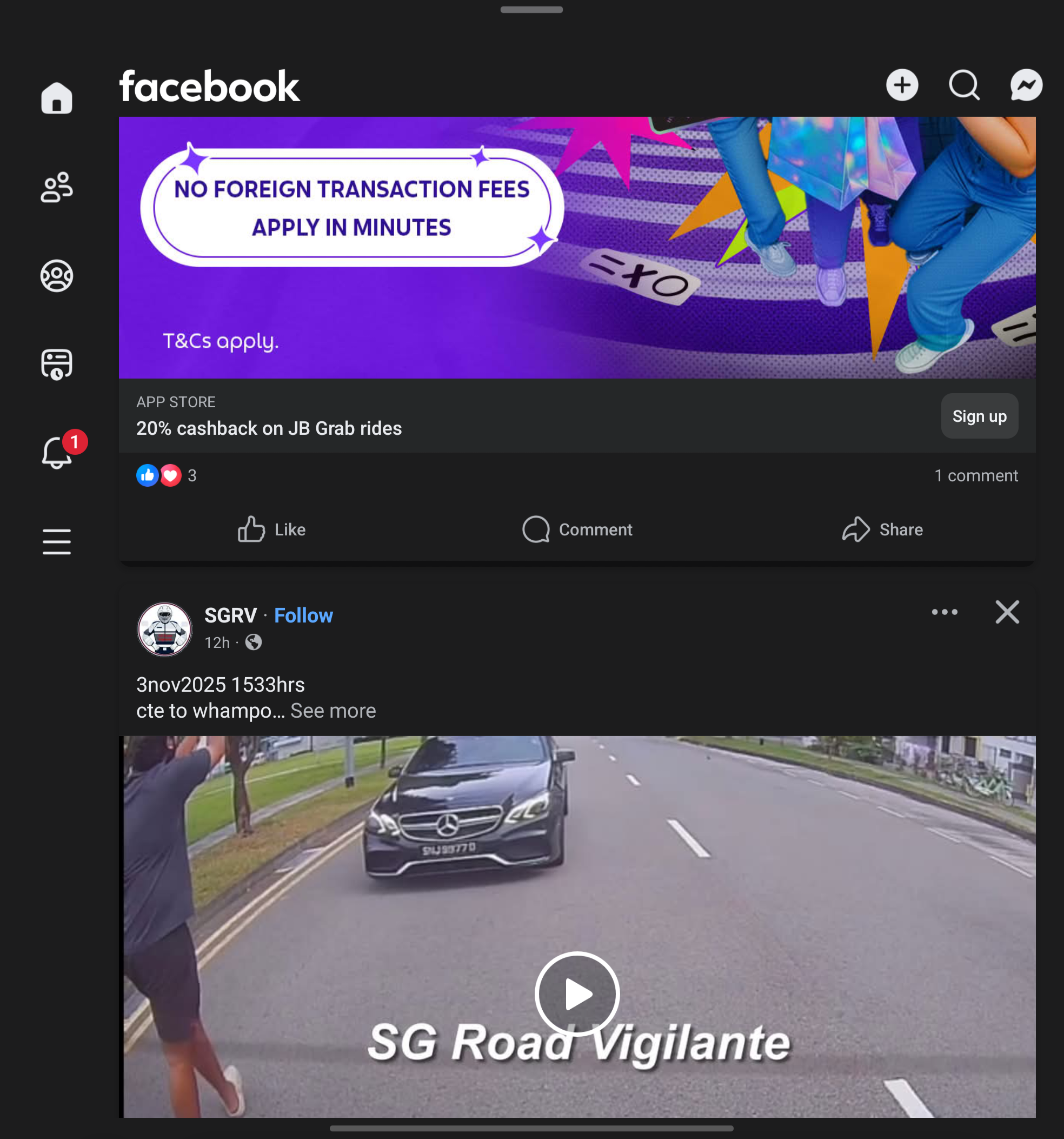Open the Home feed icon

coord(56,97)
